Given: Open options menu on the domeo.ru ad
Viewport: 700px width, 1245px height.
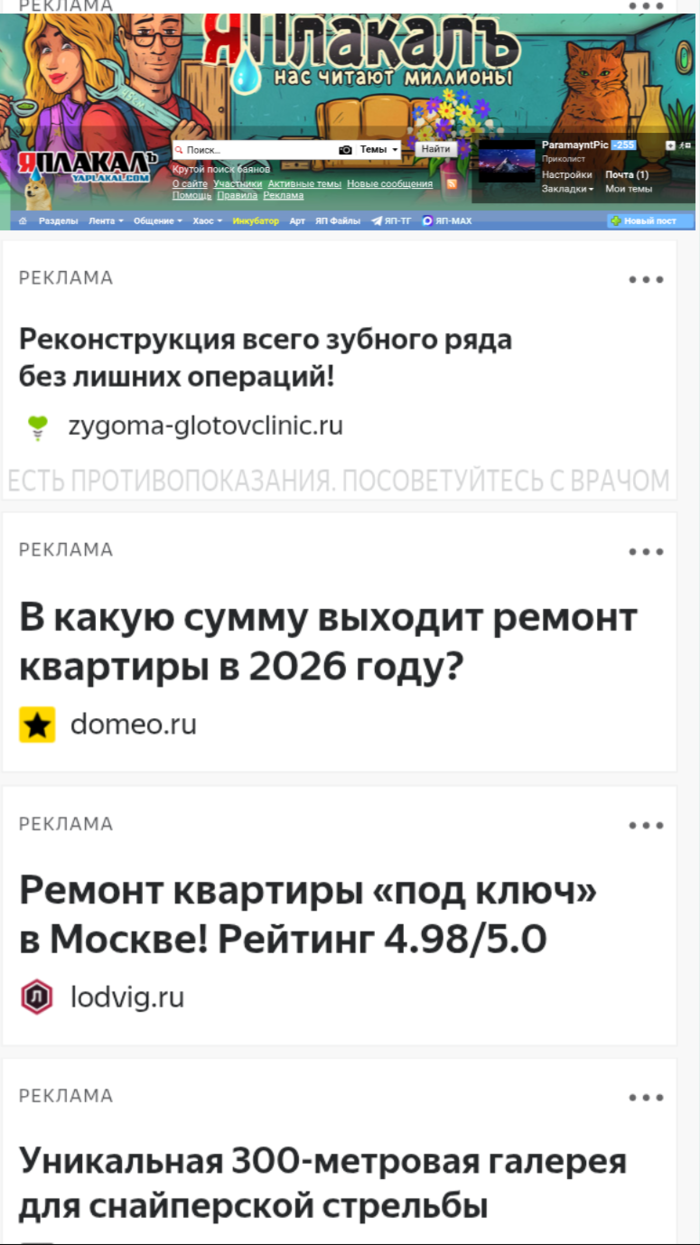Looking at the screenshot, I should tap(646, 552).
